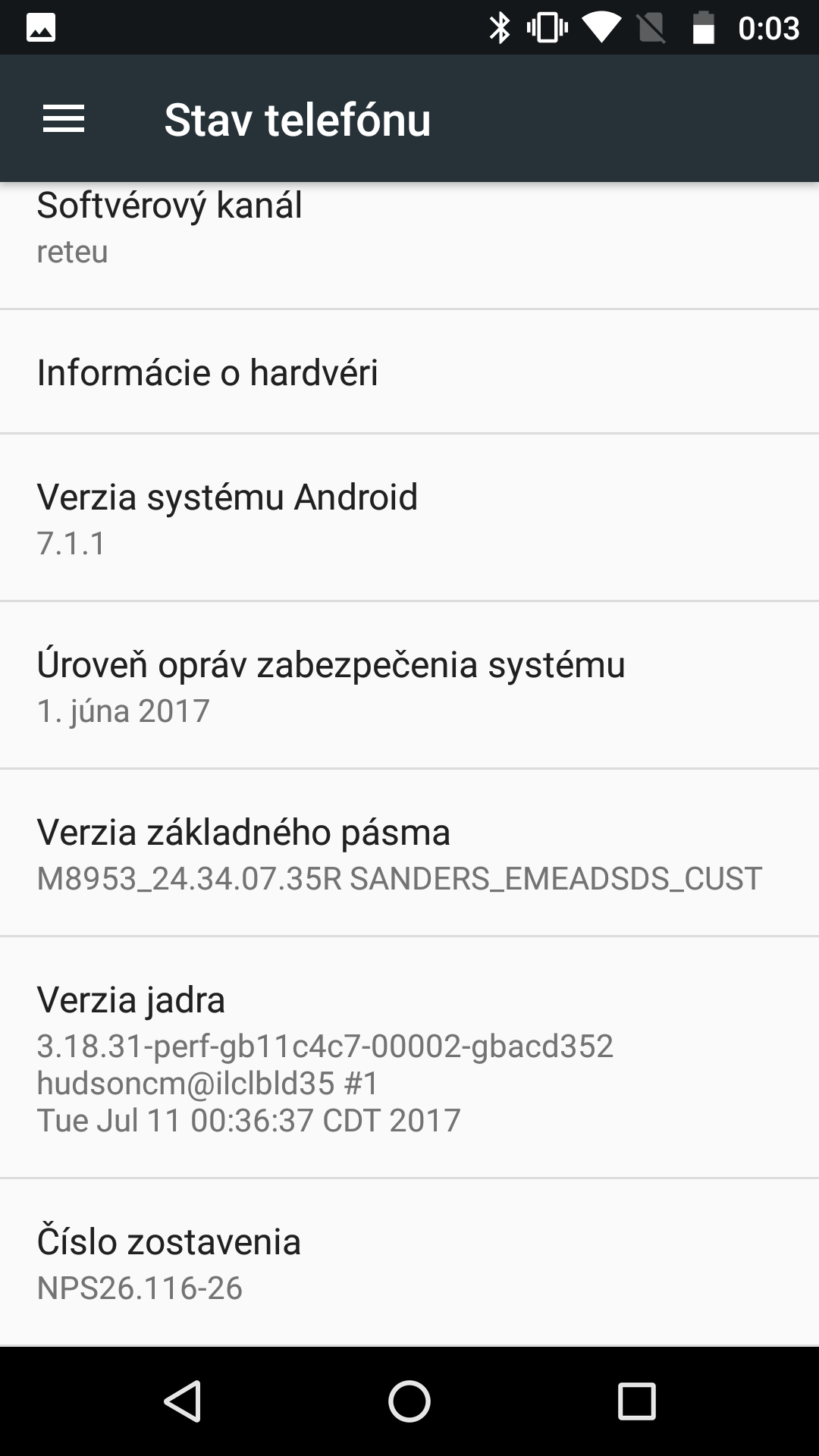Tap the Verzia jadra row
Image resolution: width=819 pixels, height=1456 pixels.
tap(409, 1058)
